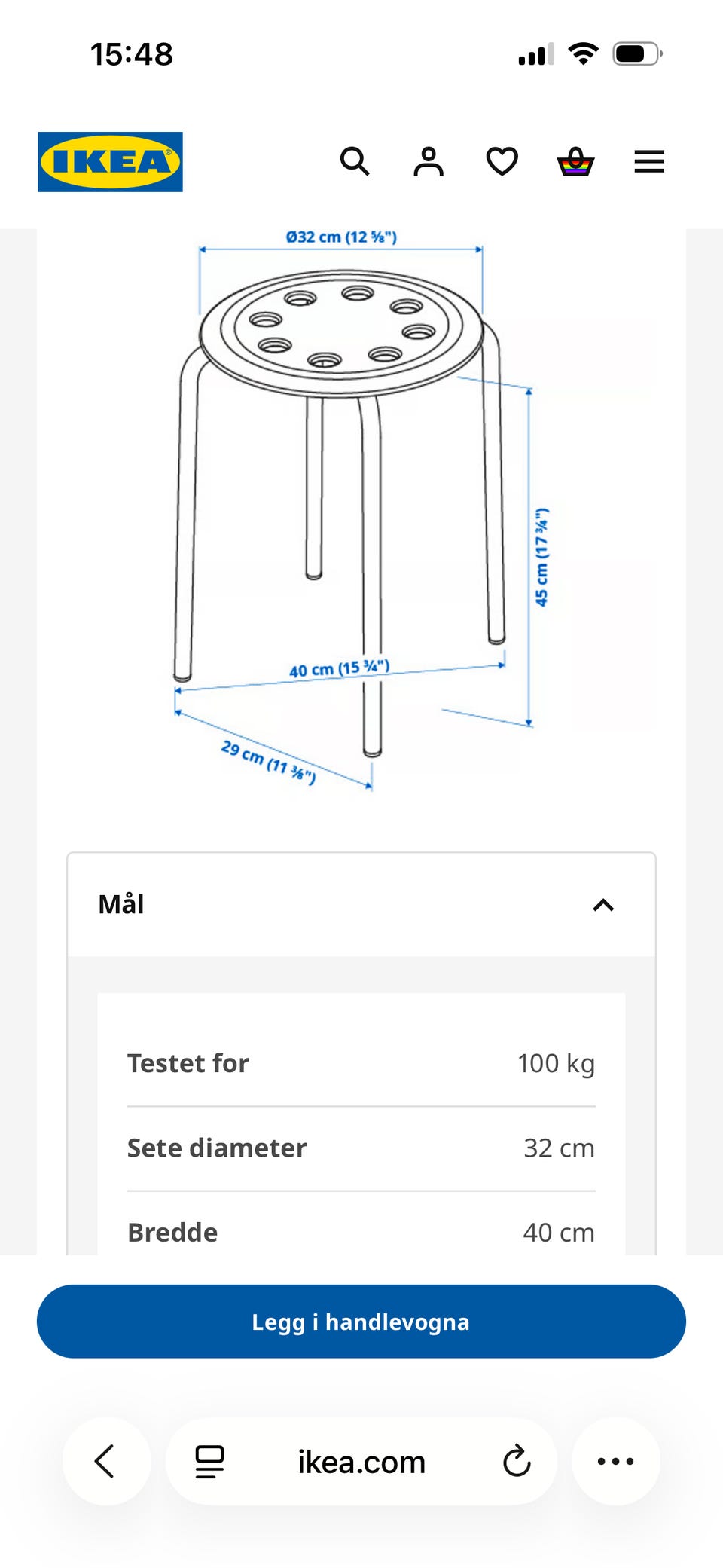Edit the ikea.com address bar
Image resolution: width=723 pixels, height=1568 pixels.
point(361,1462)
